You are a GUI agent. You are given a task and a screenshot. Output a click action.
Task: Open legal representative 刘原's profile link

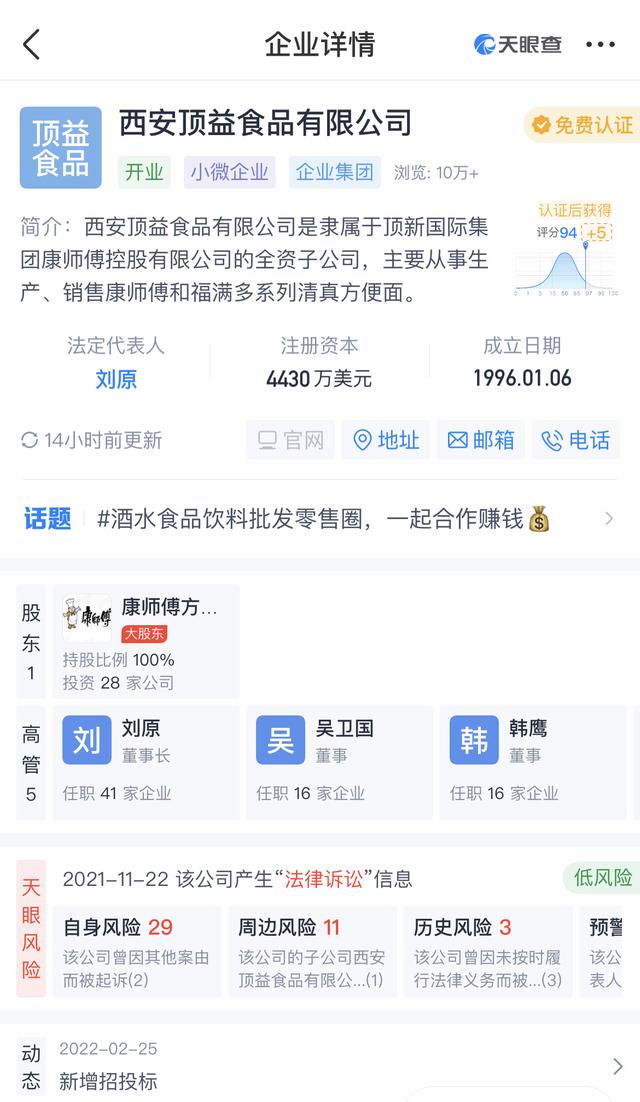pyautogui.click(x=116, y=379)
